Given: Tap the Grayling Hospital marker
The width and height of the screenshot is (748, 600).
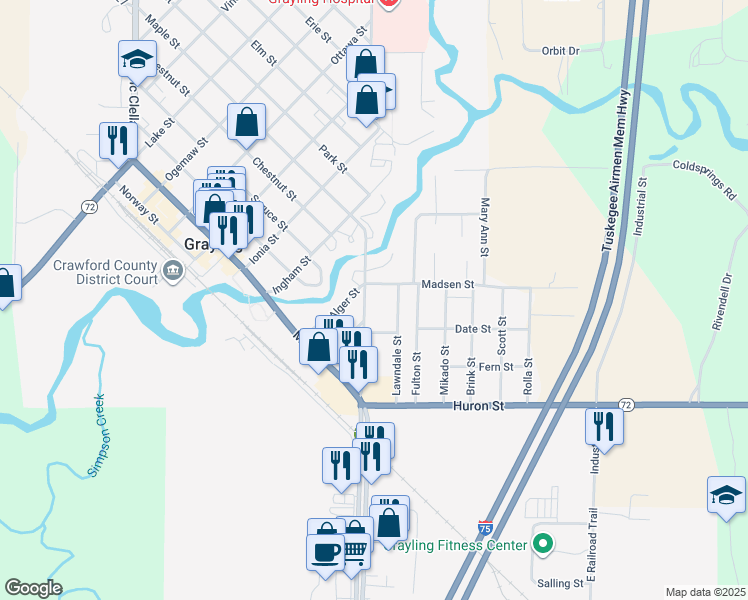Looking at the screenshot, I should point(389,4).
